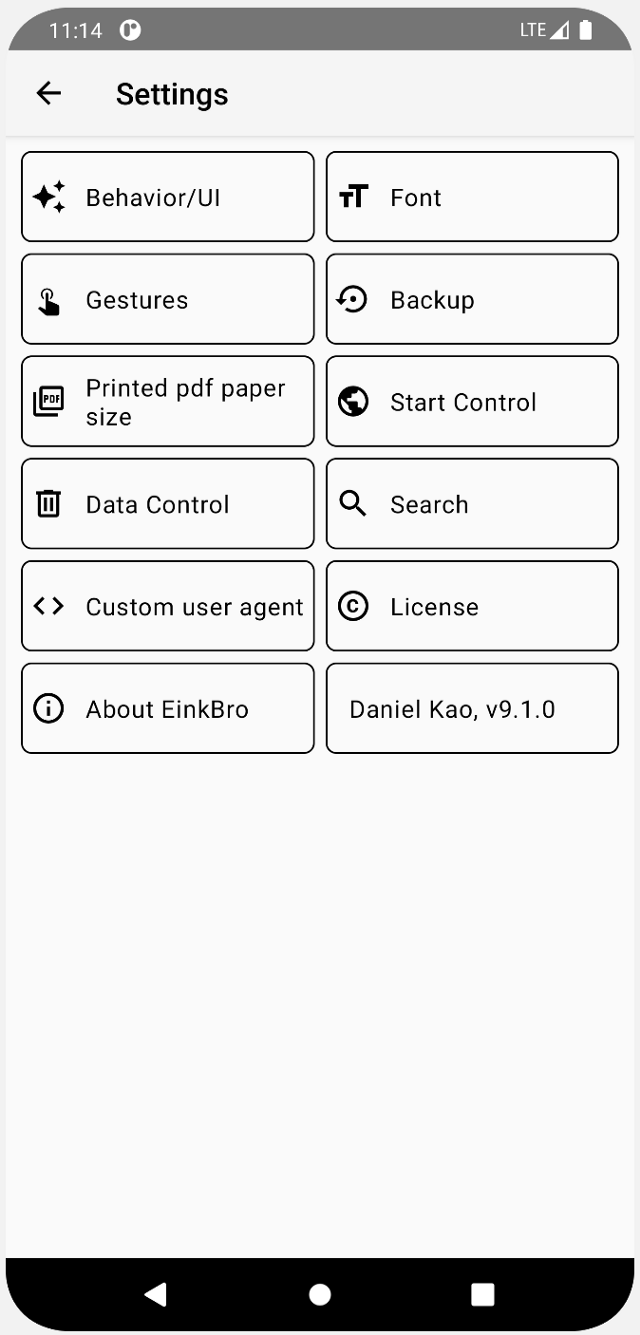Open the Search settings tile
The image size is (640, 1335).
point(472,504)
